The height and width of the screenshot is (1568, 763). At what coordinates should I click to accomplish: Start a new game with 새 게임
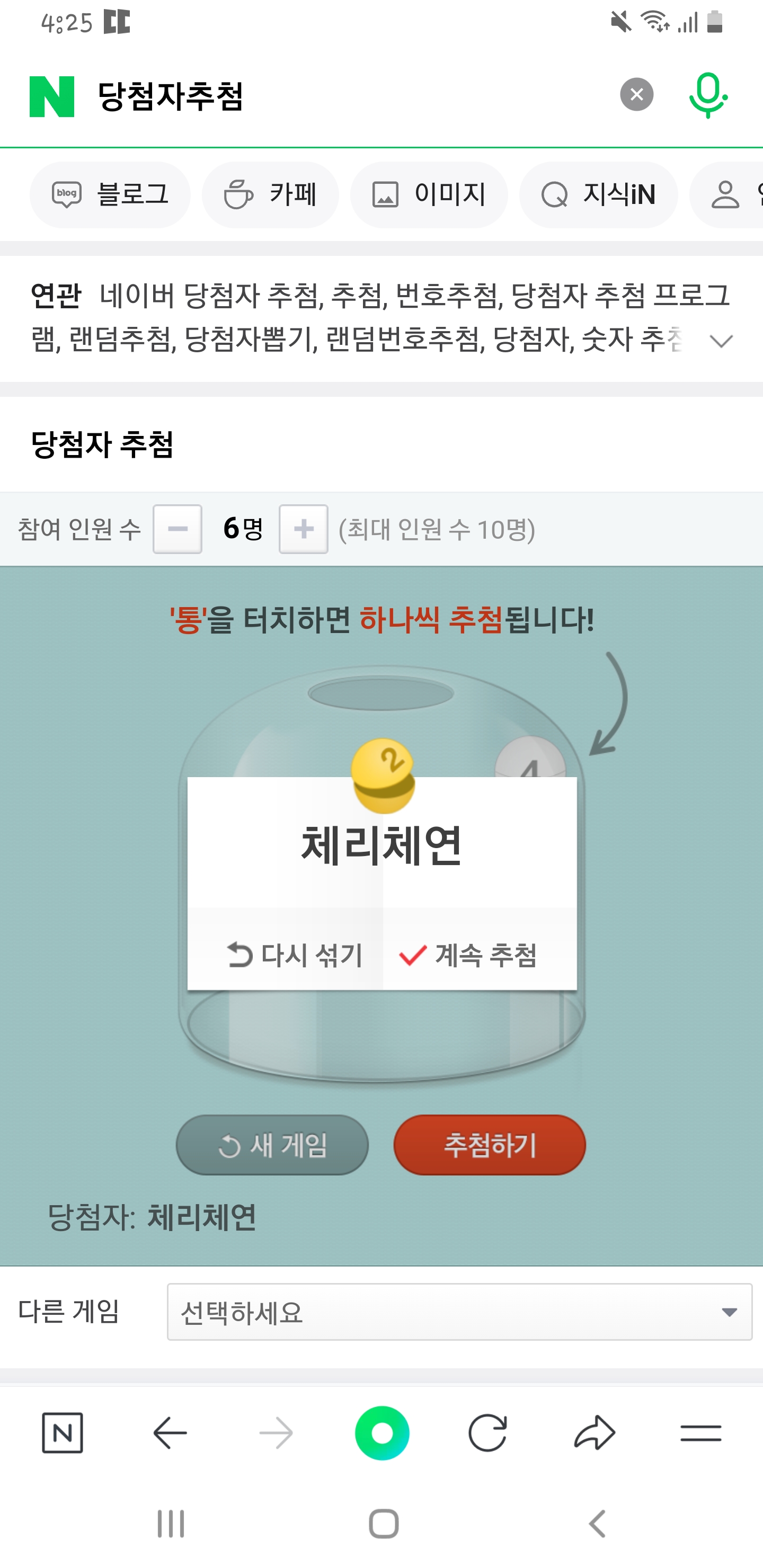272,1145
